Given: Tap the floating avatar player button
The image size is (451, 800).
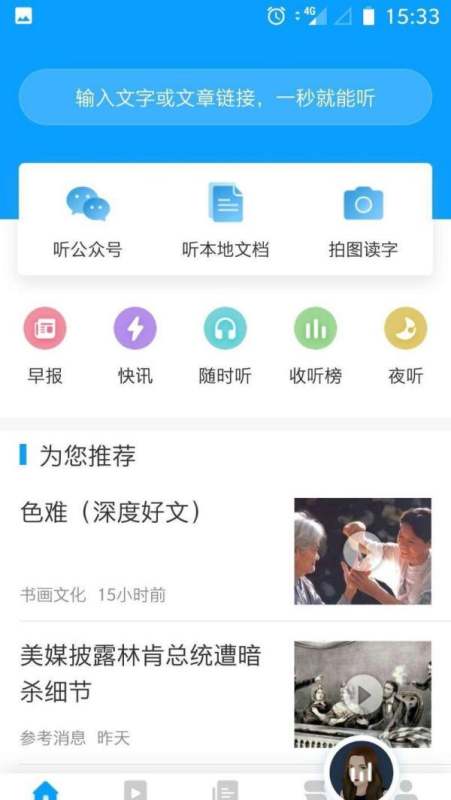Looking at the screenshot, I should coord(361,770).
